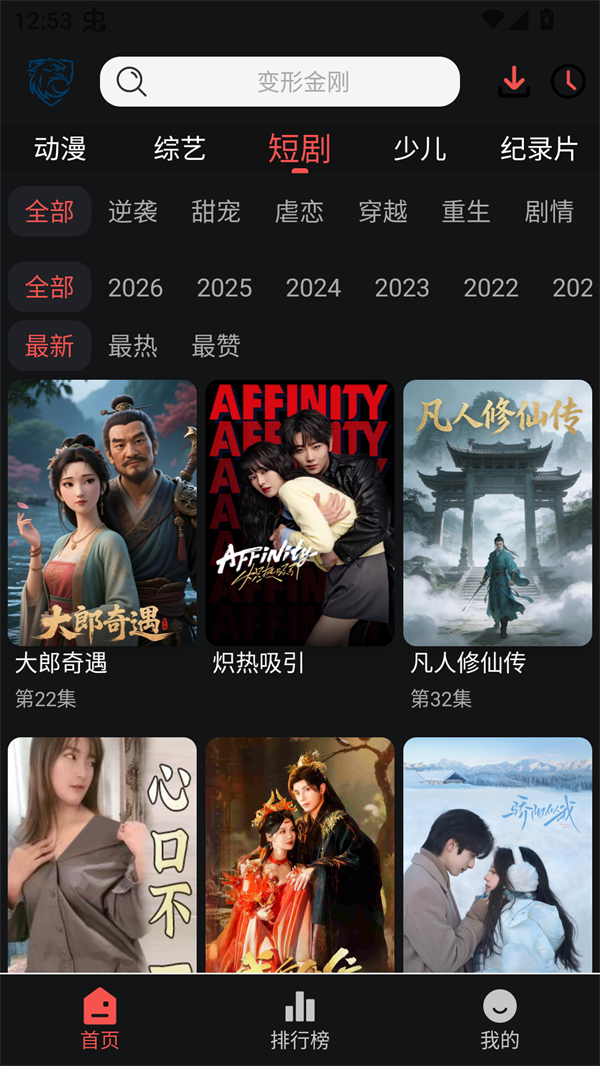
Task: Sort by 最热
Action: coord(133,346)
